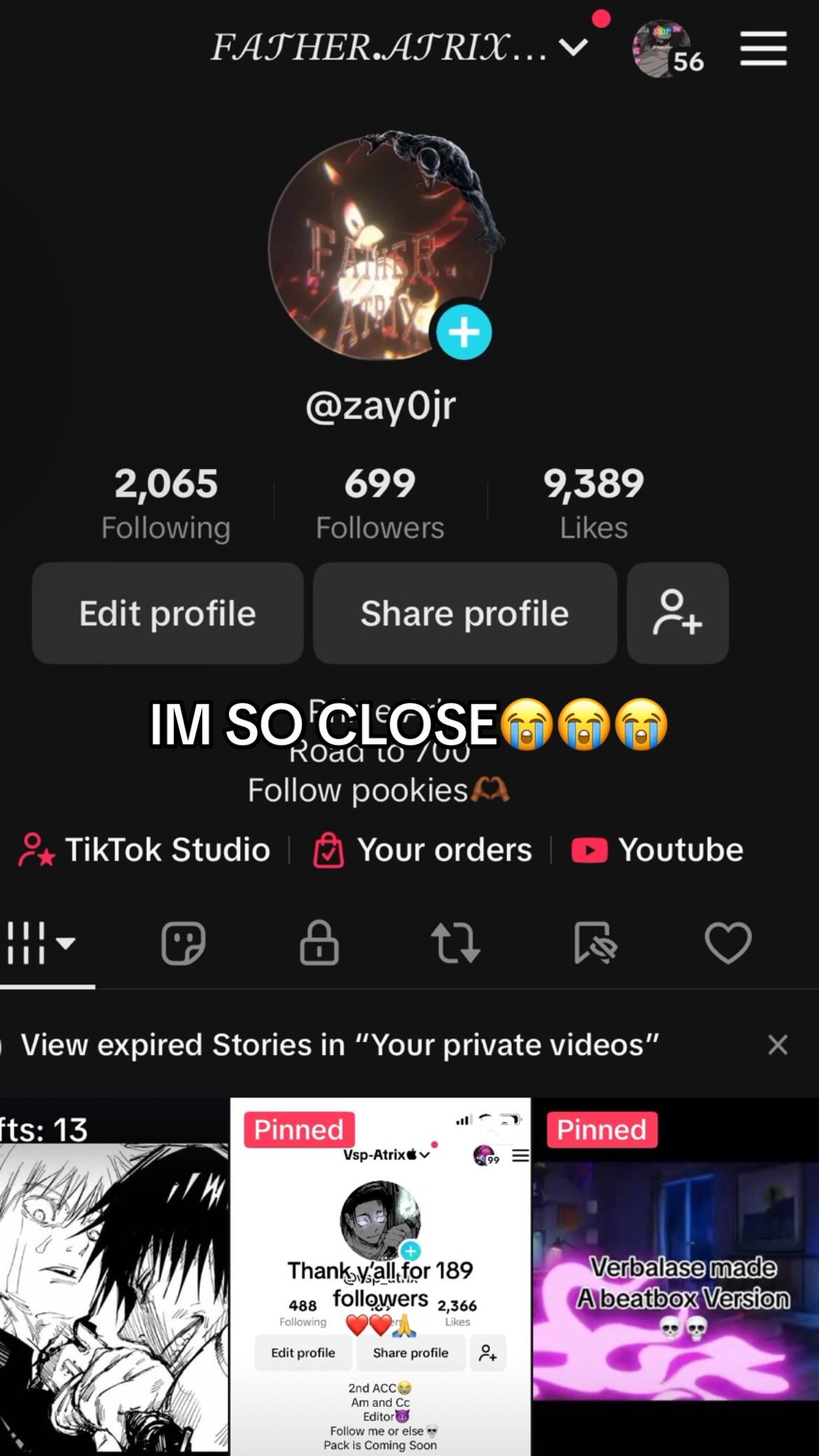Viewport: 819px width, 1456px height.
Task: Dismiss the expired Stories banner
Action: click(x=778, y=1044)
